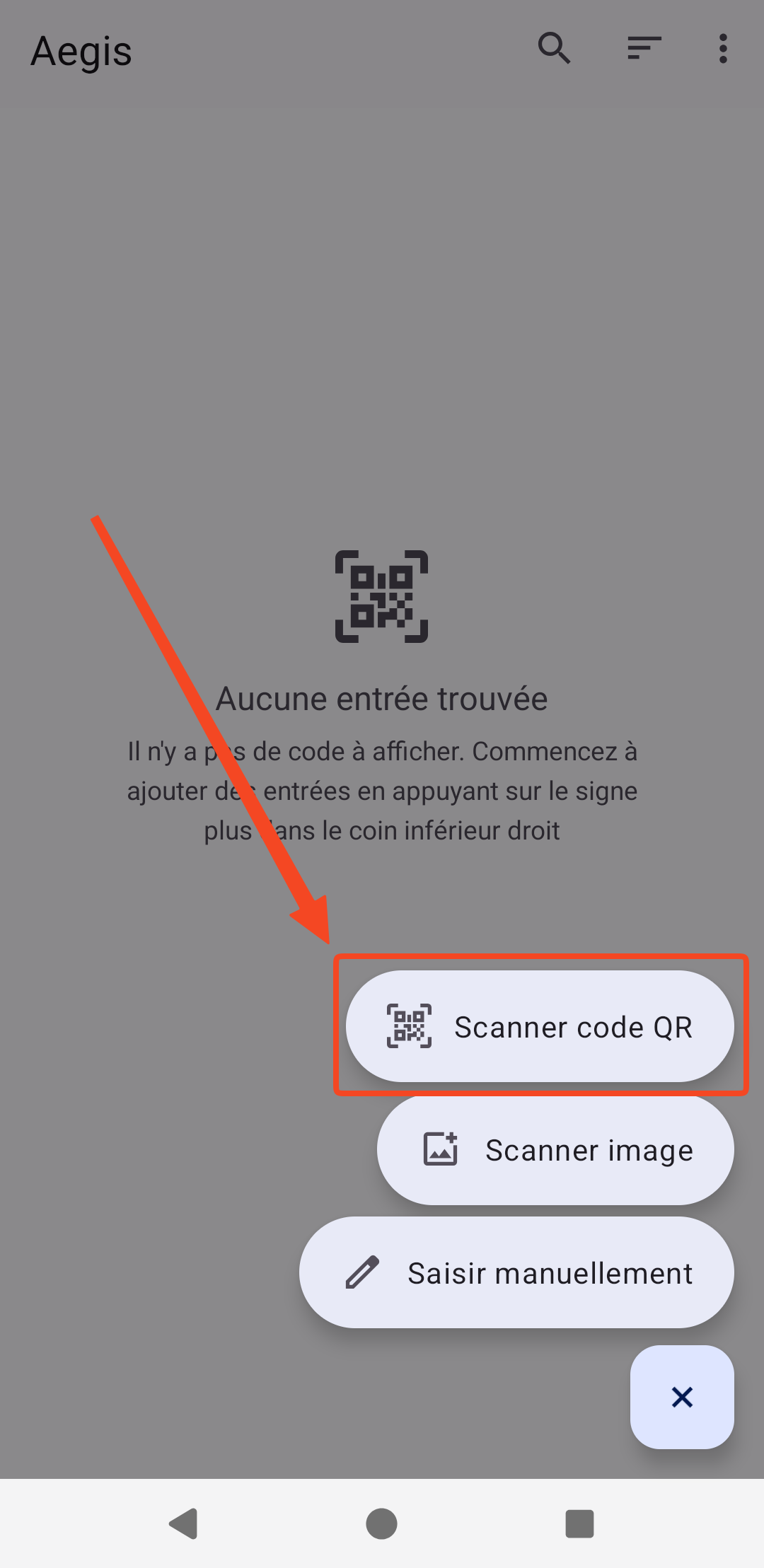Open the overflow menu

(722, 49)
